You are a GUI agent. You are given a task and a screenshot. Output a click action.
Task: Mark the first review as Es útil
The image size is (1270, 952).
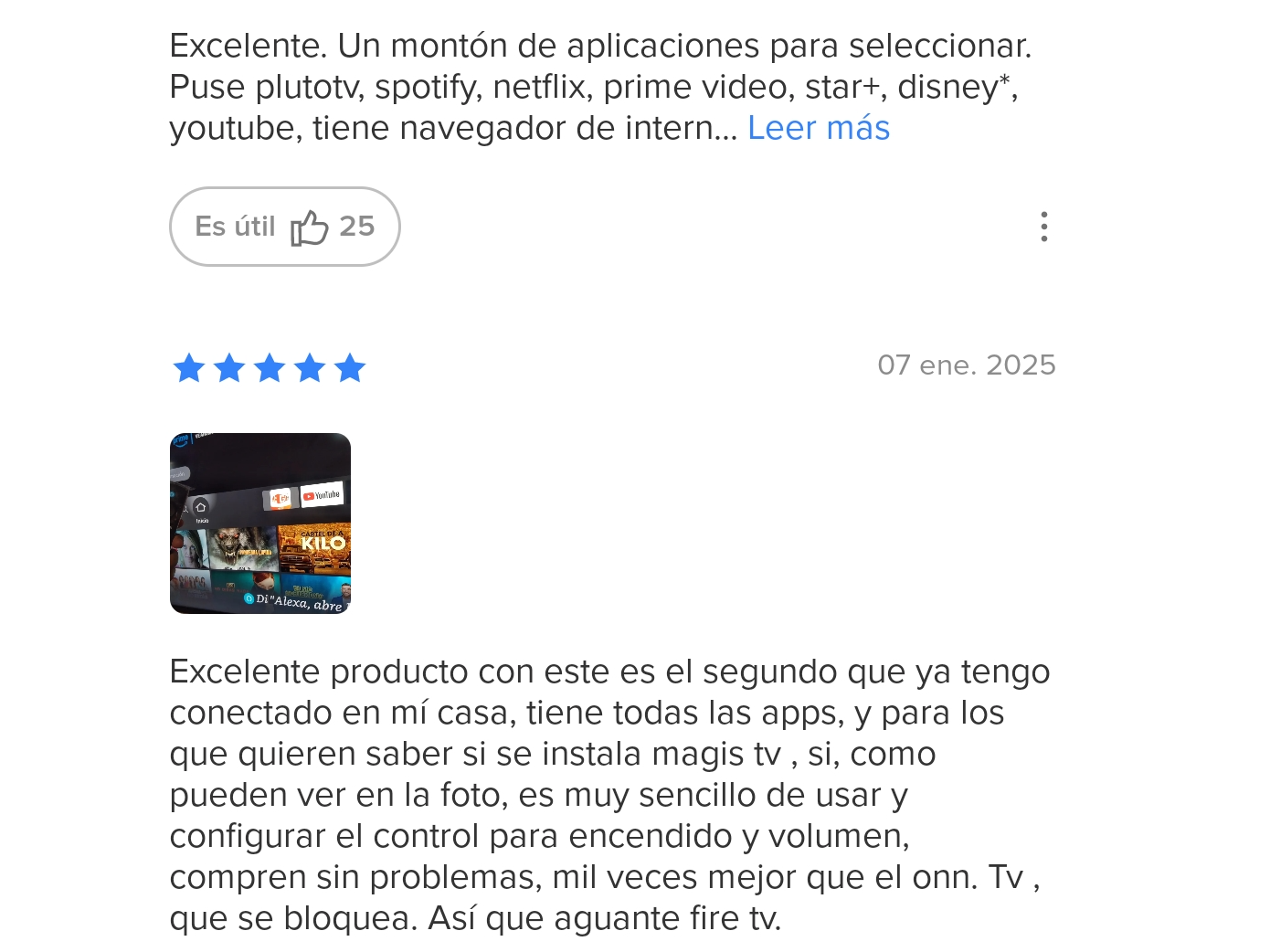[x=284, y=227]
